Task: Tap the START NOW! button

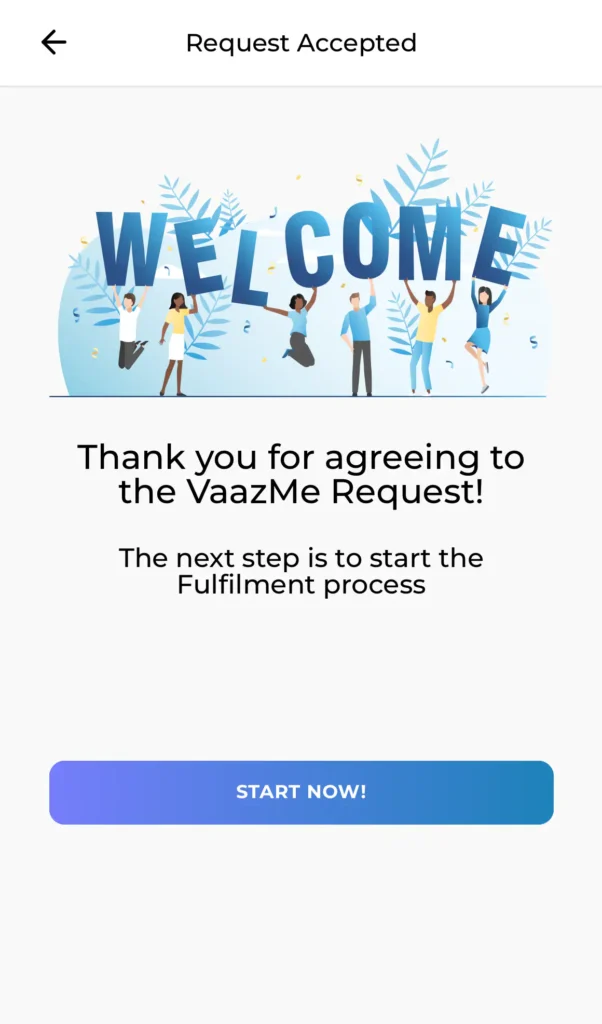Action: click(301, 792)
